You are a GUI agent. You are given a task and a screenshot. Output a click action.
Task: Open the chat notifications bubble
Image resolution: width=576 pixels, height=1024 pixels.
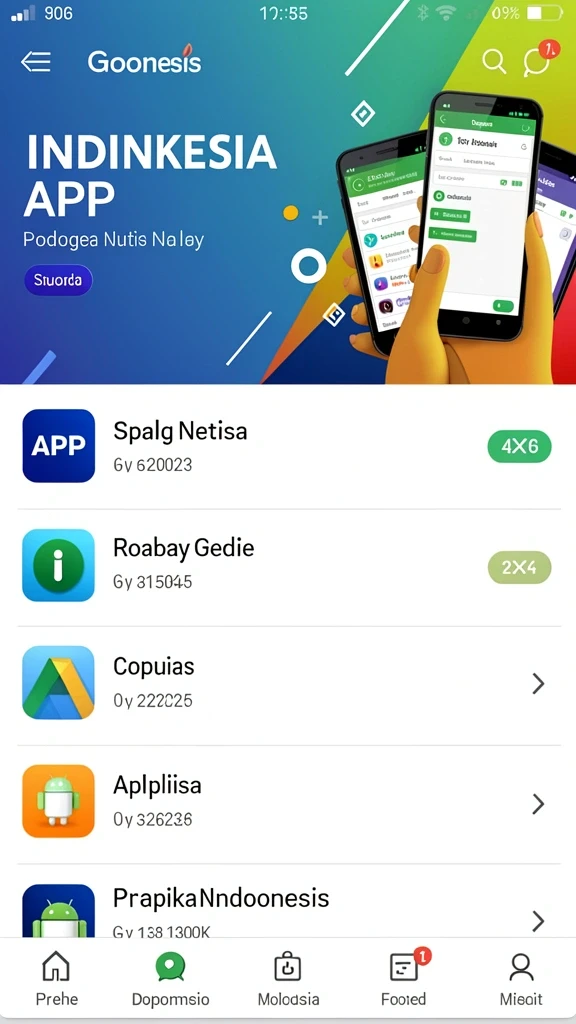pyautogui.click(x=539, y=59)
